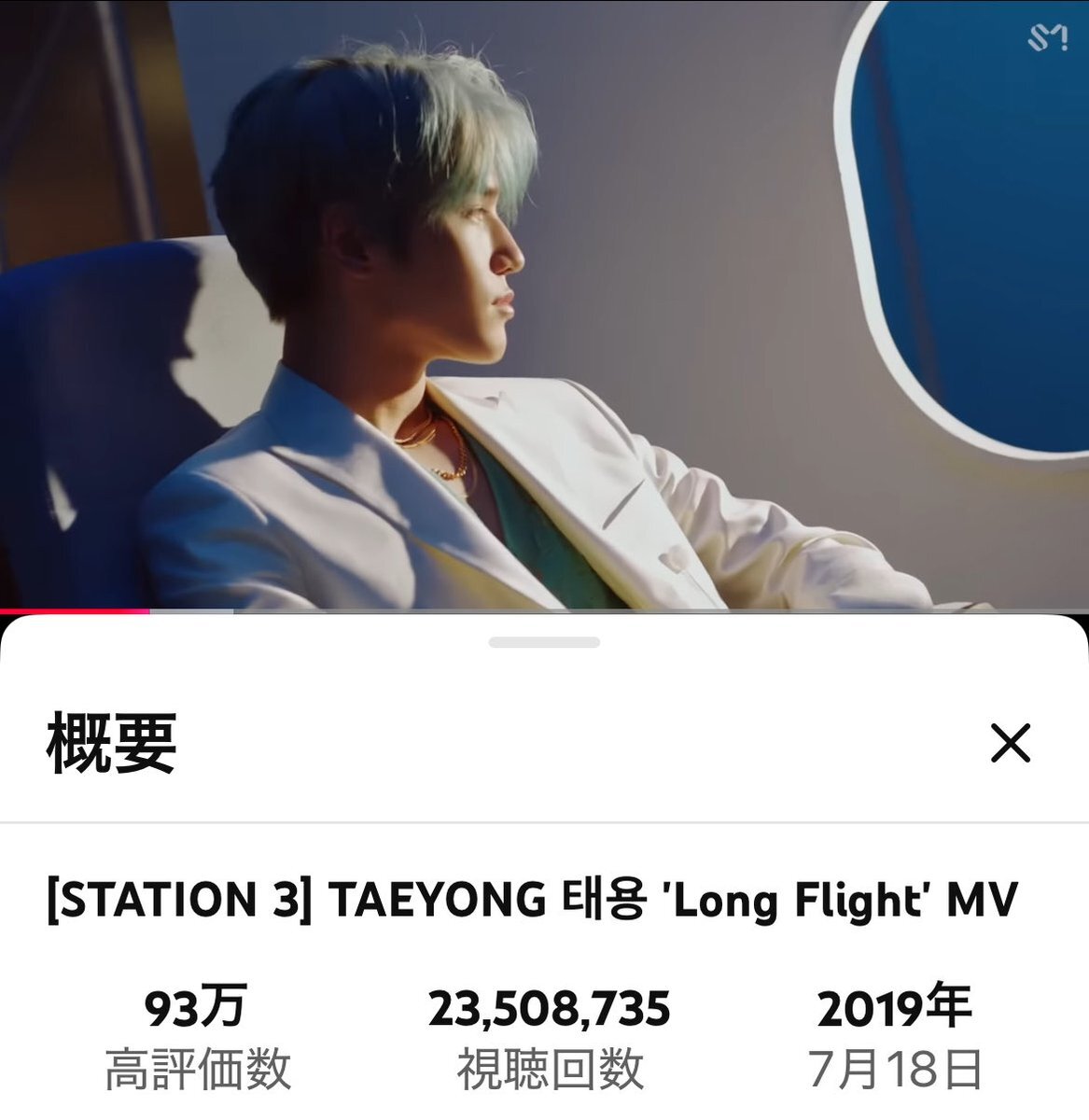Close the 概要 description panel
Screen dimensions: 1089x1120
(1010, 744)
